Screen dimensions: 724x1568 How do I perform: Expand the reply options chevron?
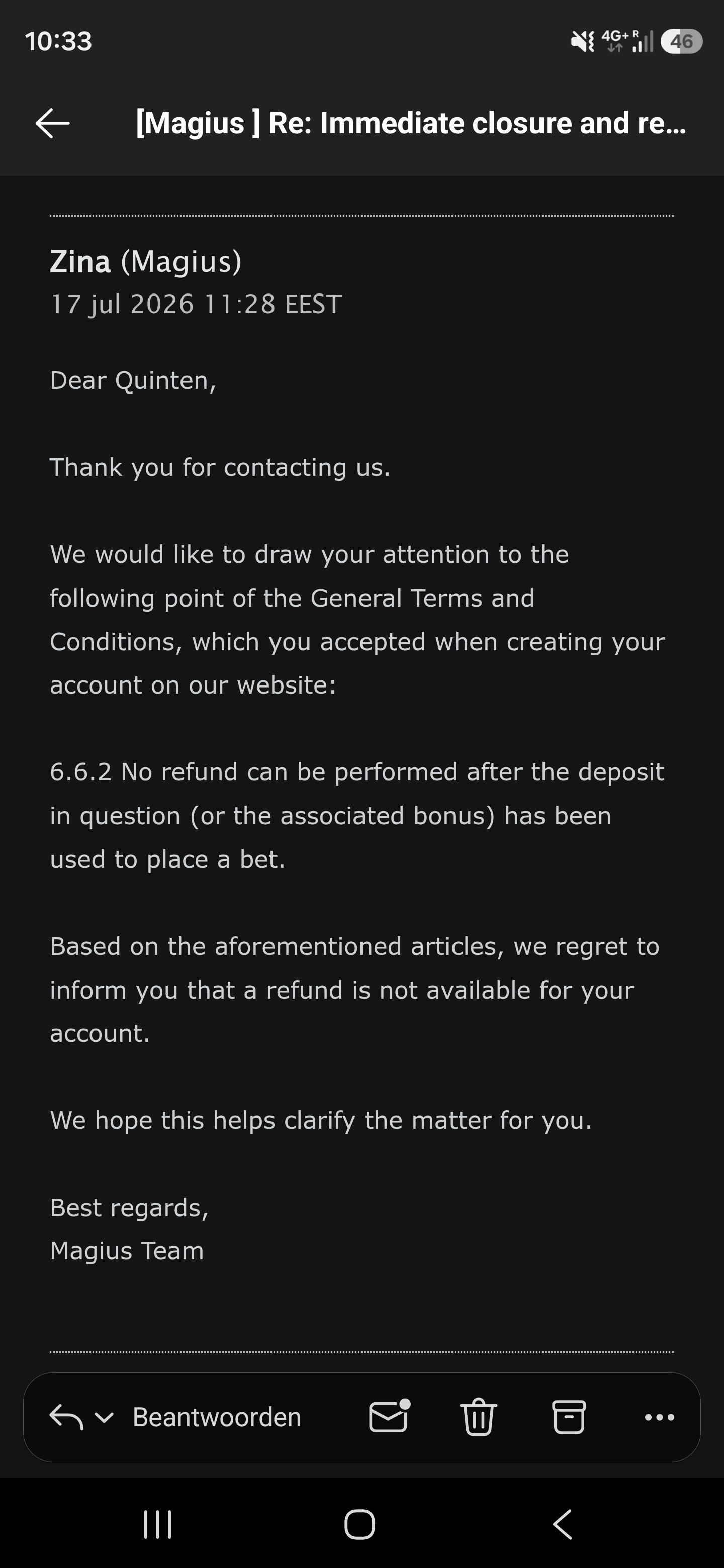[x=104, y=1418]
